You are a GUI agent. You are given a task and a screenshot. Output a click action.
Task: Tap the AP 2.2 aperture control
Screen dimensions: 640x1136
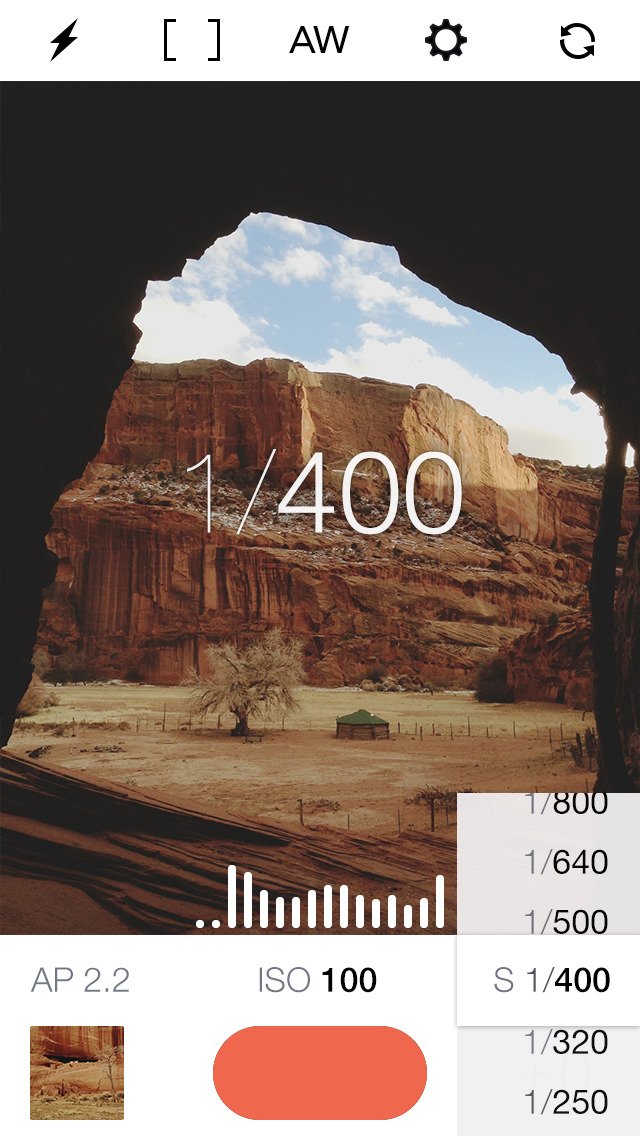click(80, 980)
